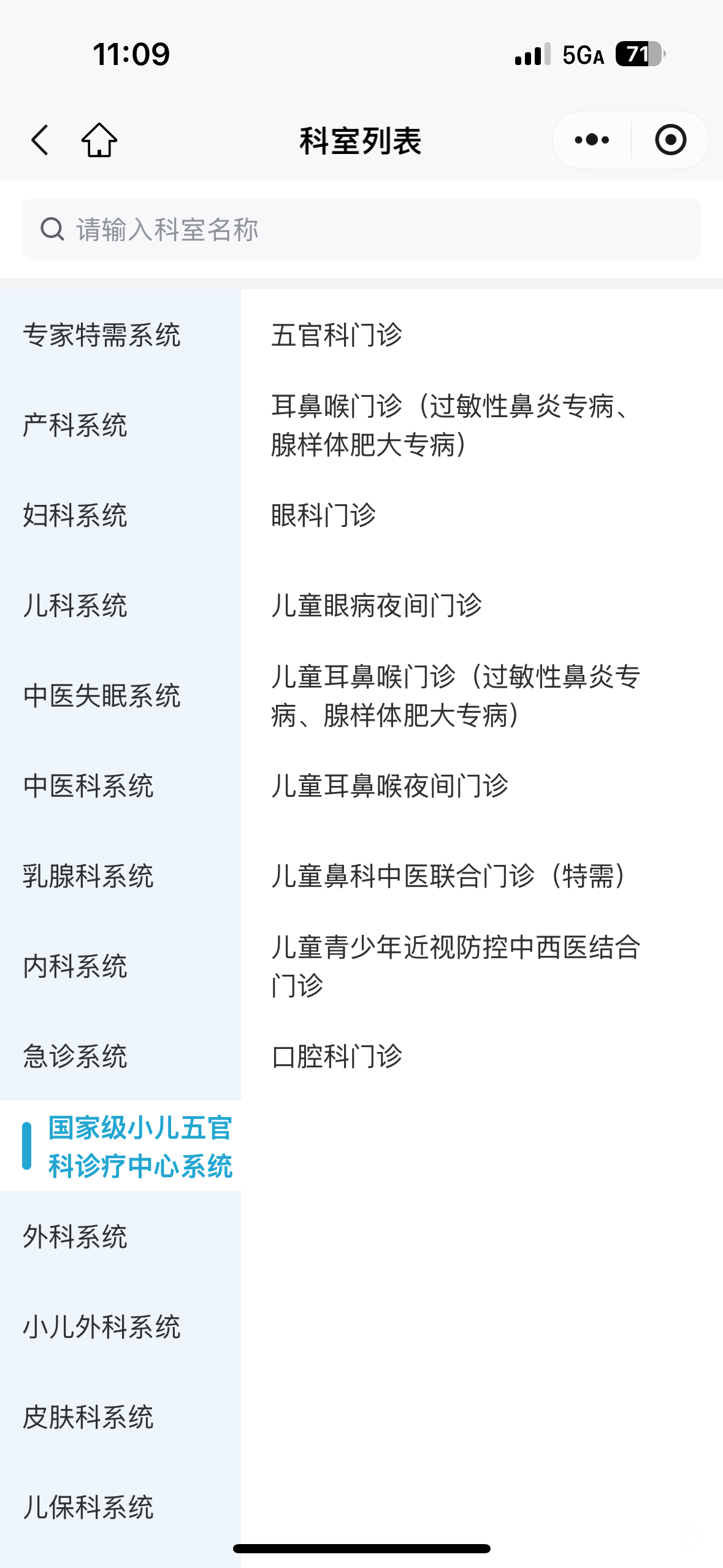Switch to 儿科系统 category

click(x=75, y=605)
